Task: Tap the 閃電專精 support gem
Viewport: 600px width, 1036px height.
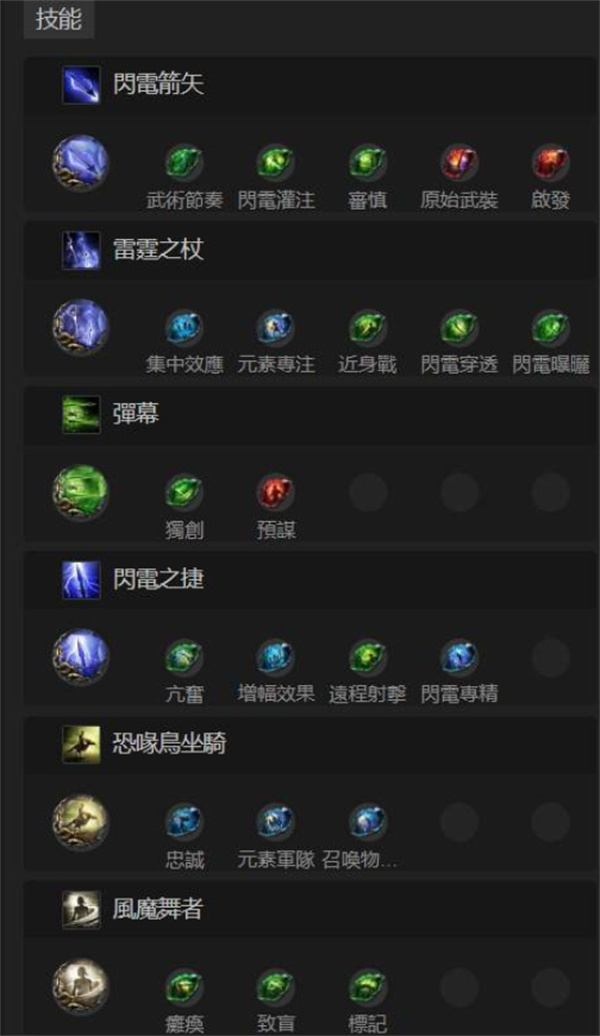Action: pyautogui.click(x=459, y=657)
